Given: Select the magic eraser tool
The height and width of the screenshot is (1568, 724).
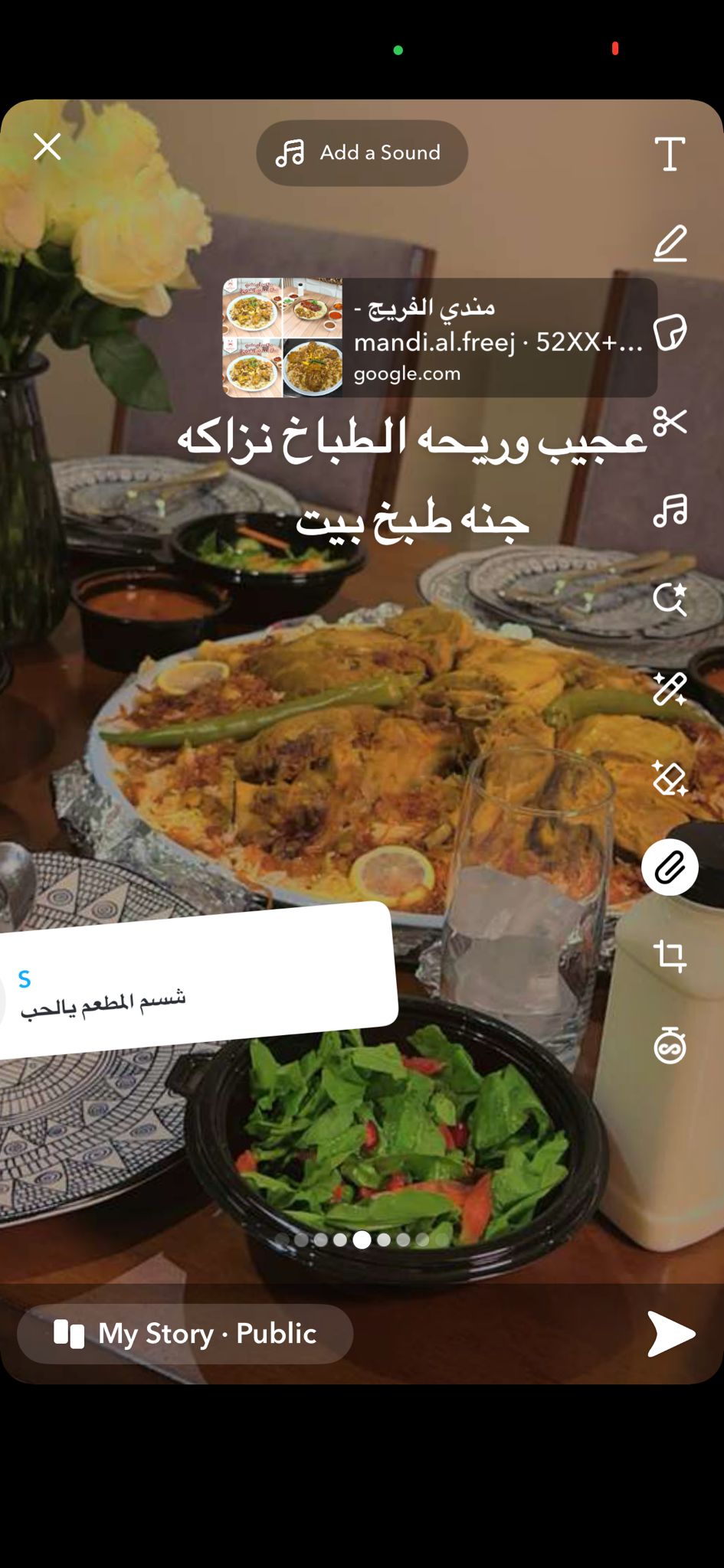Looking at the screenshot, I should [x=670, y=778].
